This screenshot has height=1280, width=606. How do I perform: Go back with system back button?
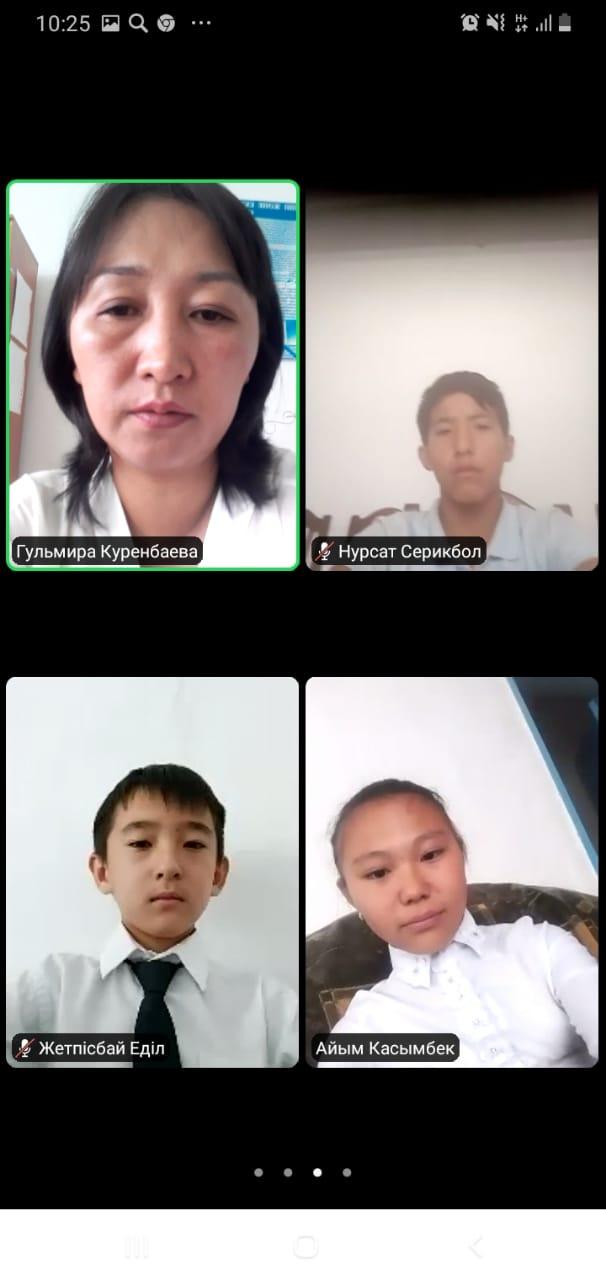click(x=475, y=1246)
